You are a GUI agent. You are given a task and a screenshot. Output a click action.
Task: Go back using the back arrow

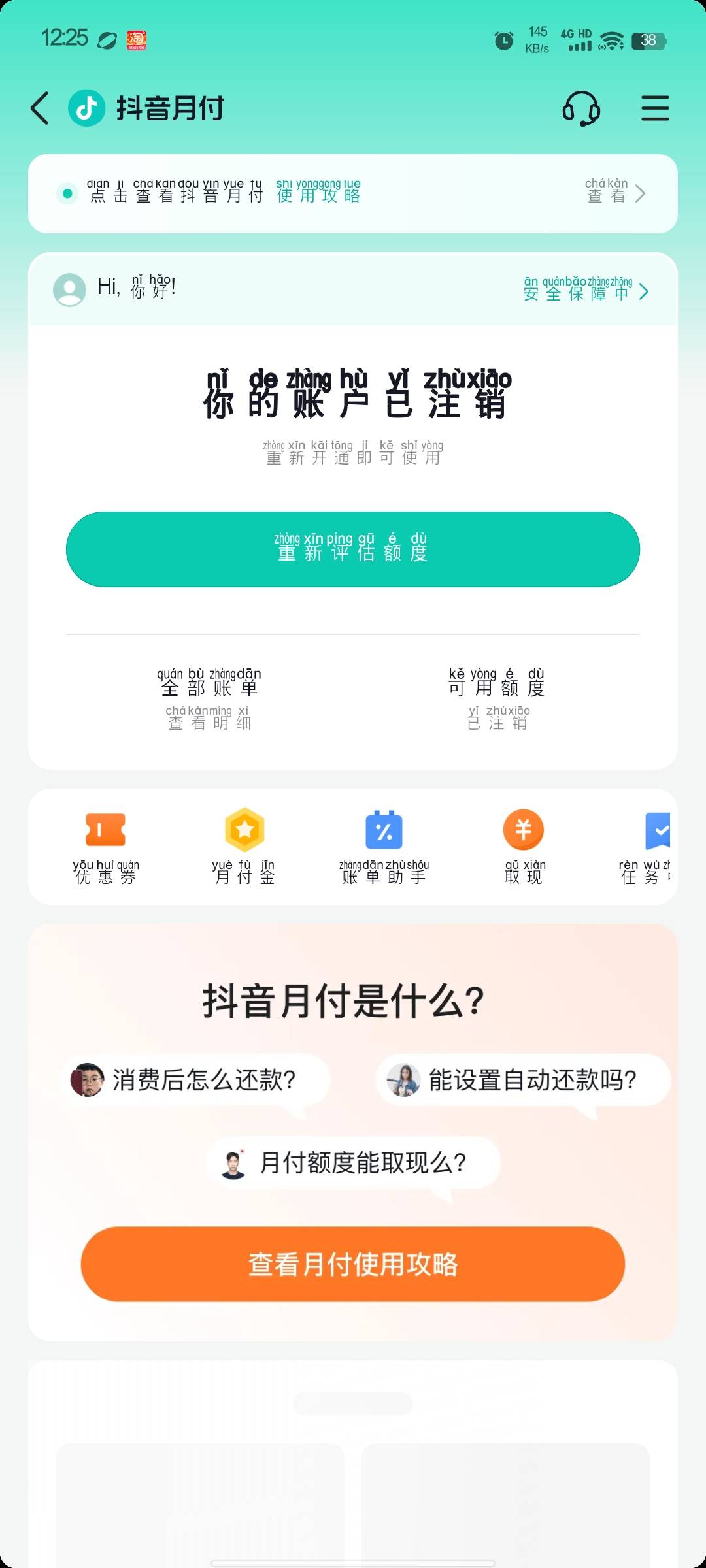point(40,108)
